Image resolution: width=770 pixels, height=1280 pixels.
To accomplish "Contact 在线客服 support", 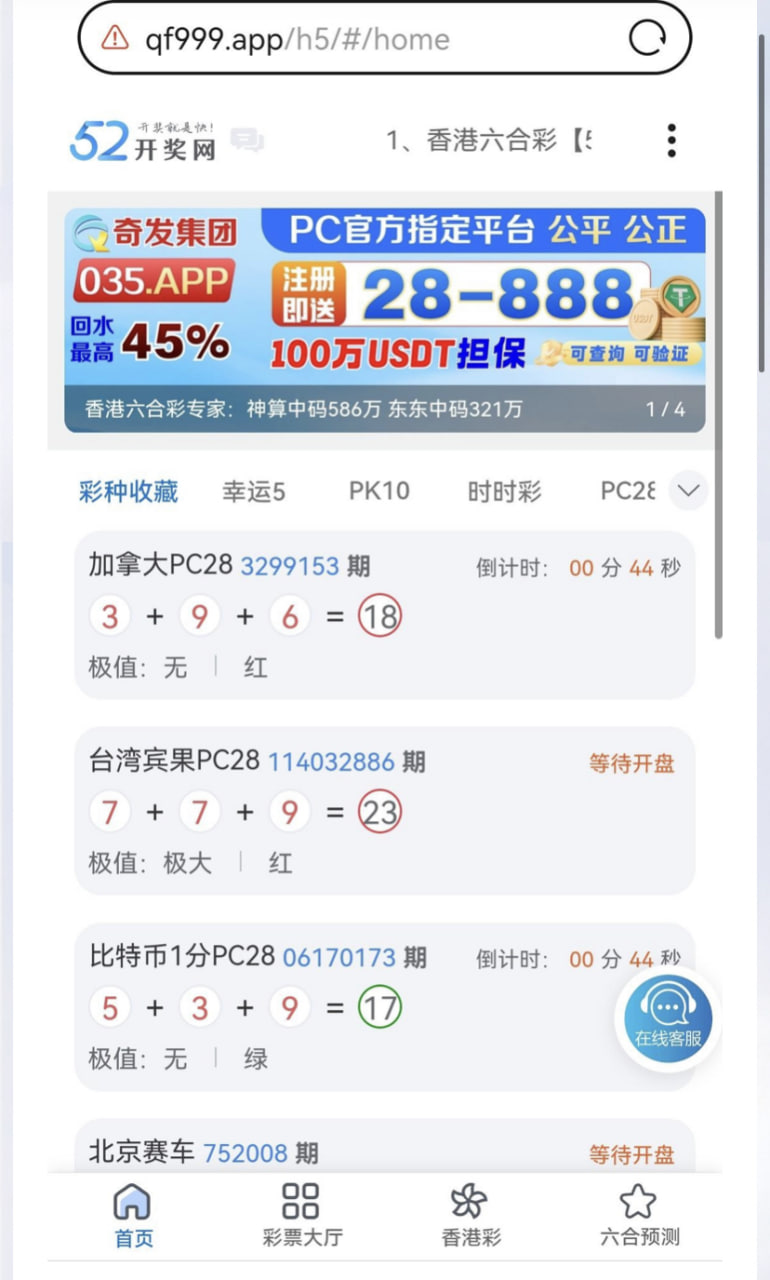I will [x=668, y=1018].
